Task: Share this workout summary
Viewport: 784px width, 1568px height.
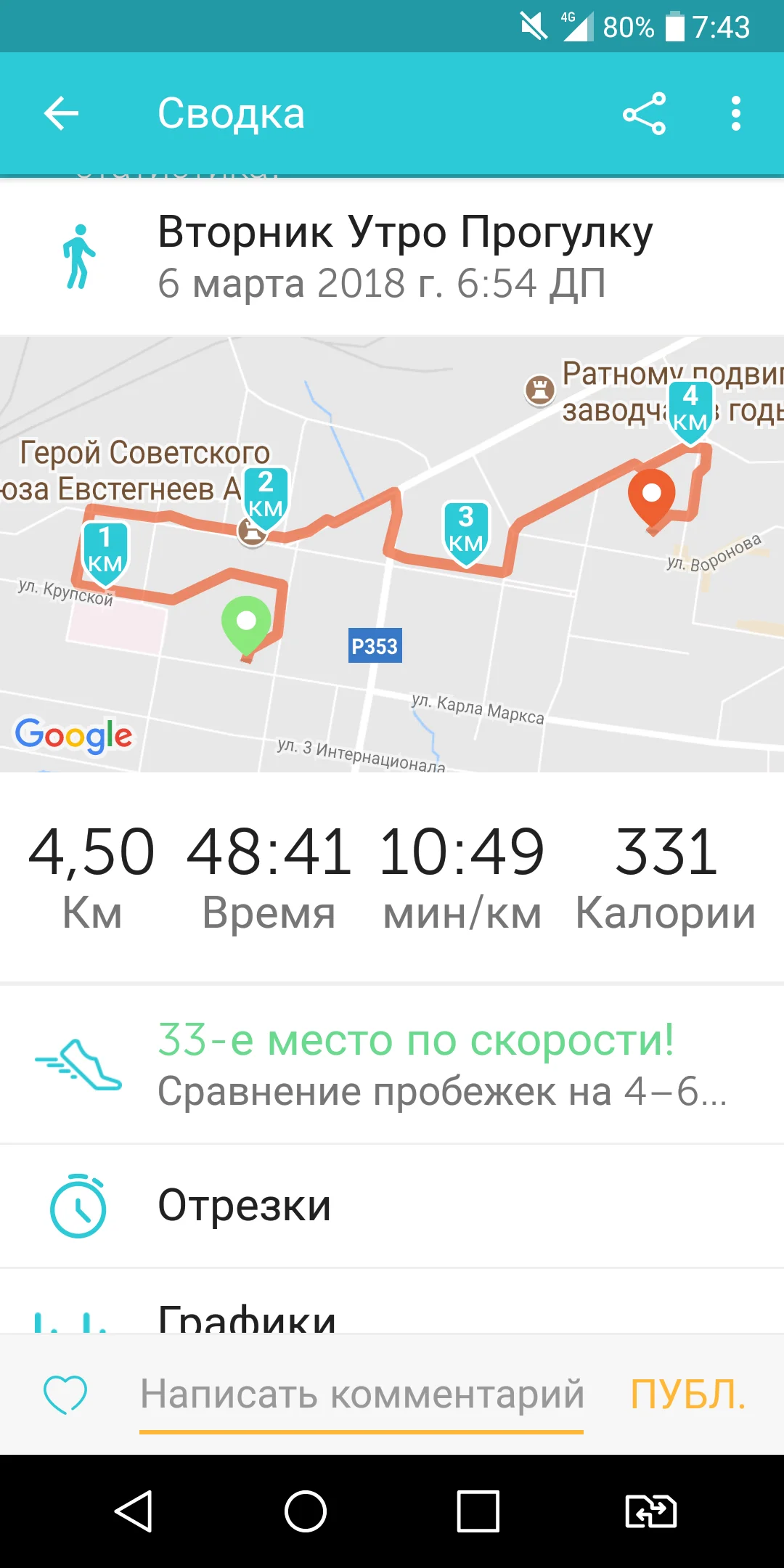Action: pos(644,113)
